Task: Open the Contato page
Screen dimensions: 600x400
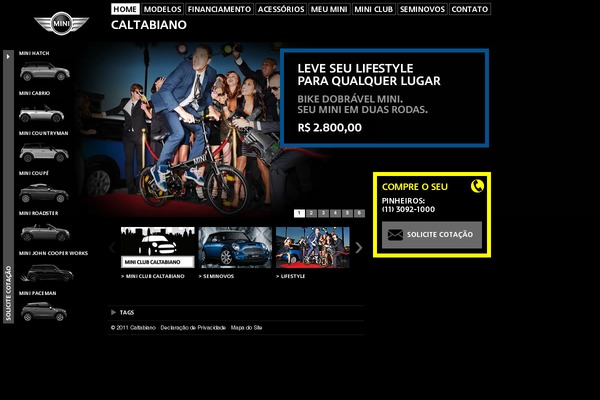Action: pos(470,9)
